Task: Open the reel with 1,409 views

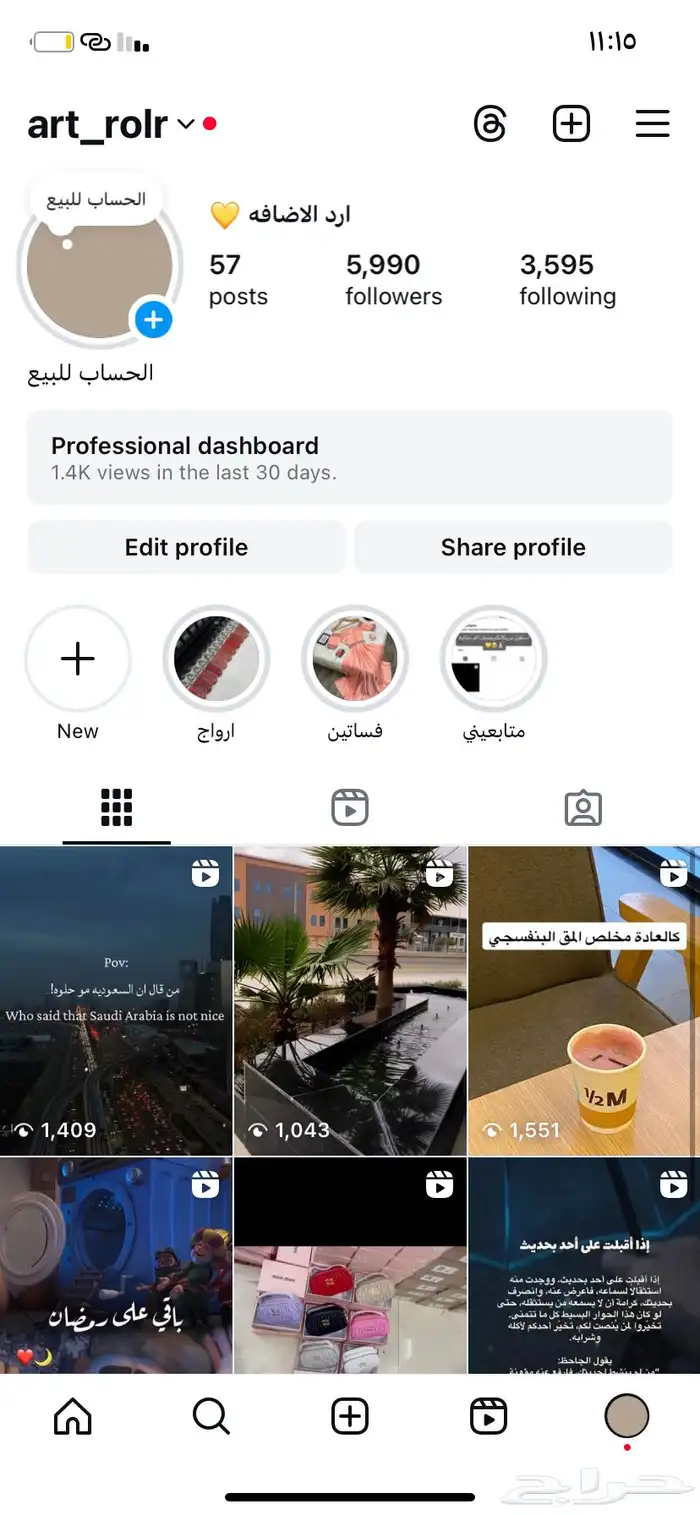Action: point(116,1001)
